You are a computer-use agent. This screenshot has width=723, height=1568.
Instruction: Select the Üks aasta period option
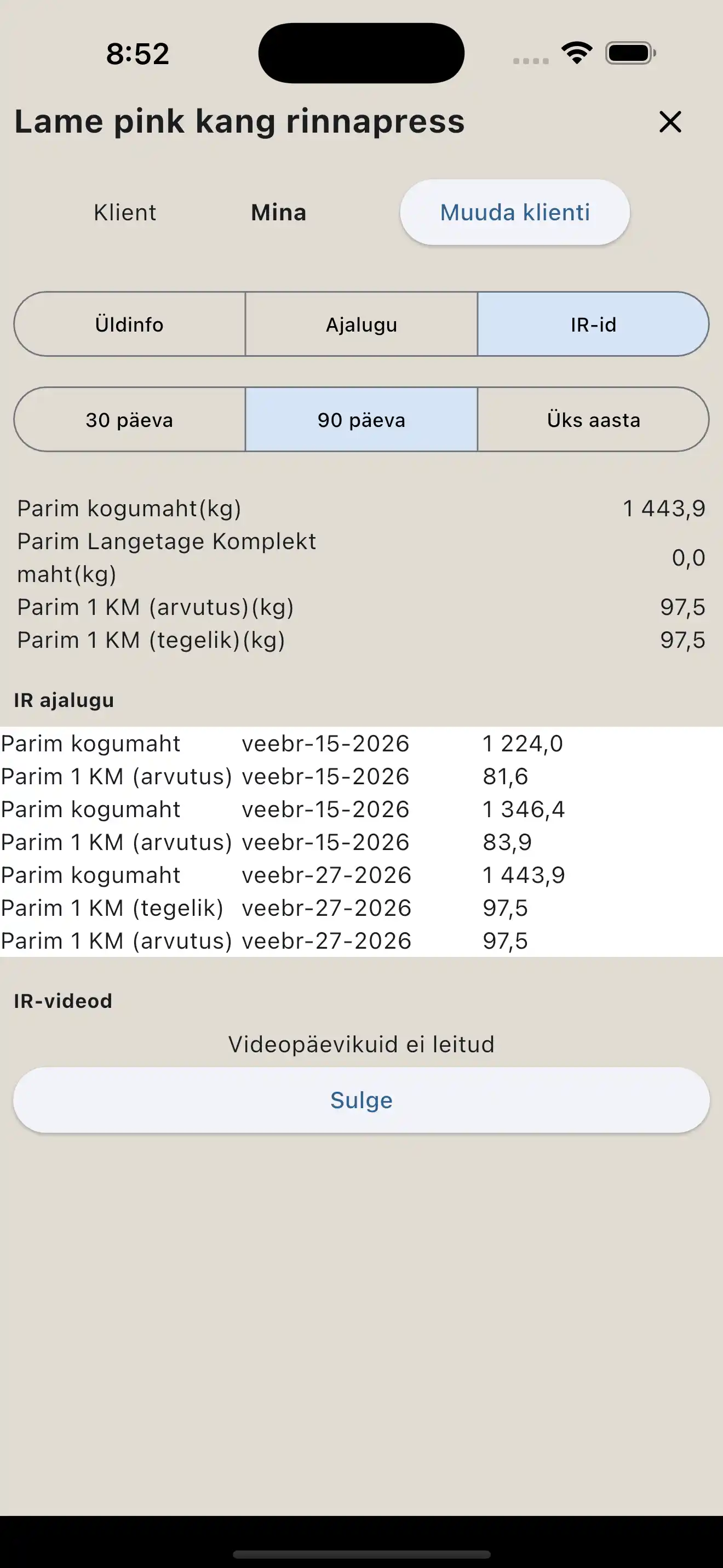(592, 419)
